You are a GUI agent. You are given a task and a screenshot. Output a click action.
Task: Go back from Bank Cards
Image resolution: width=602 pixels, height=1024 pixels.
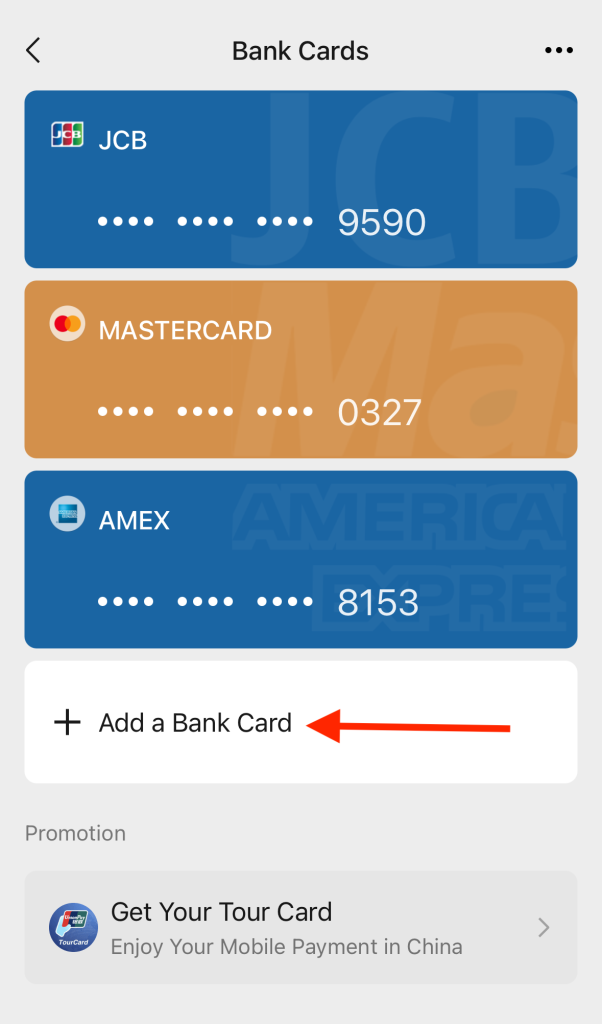[33, 51]
